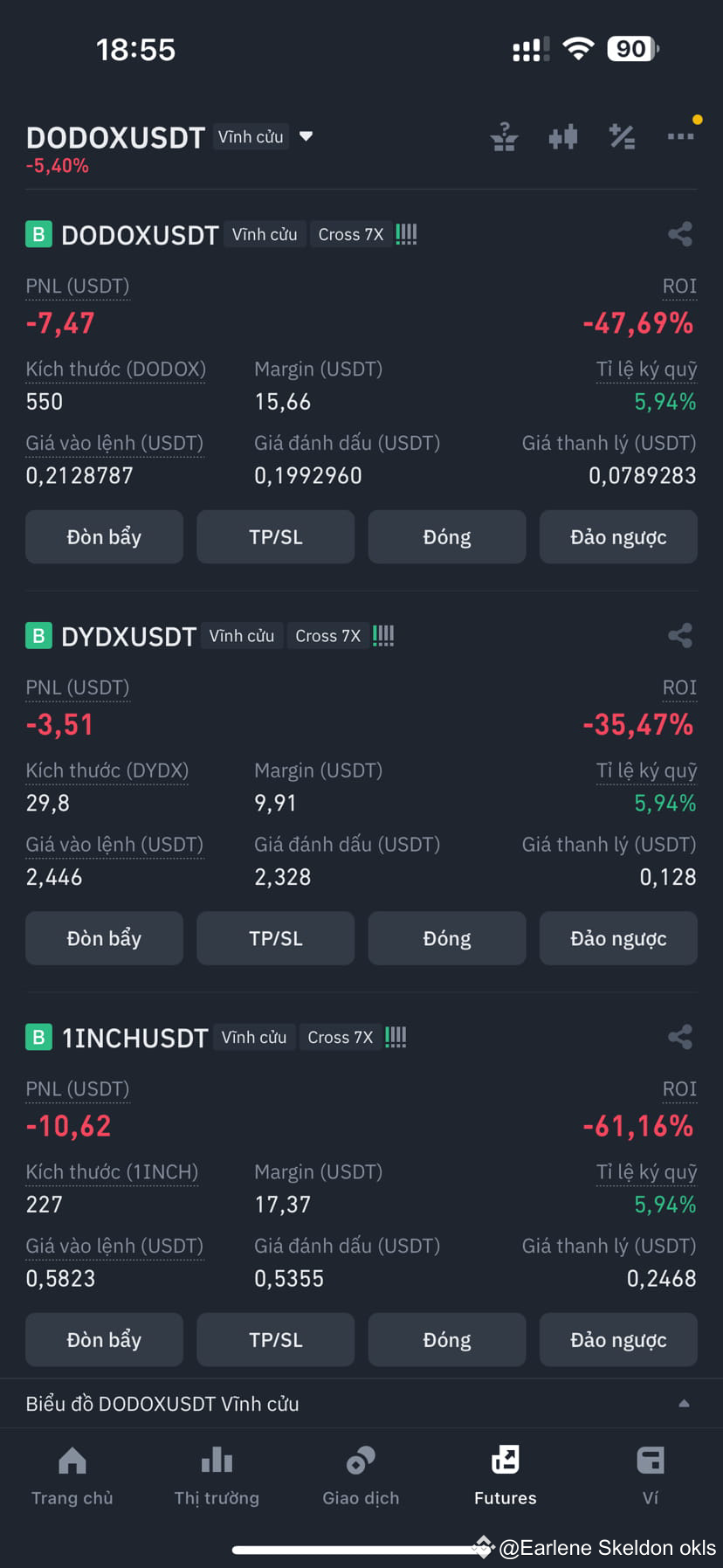
Task: Open TP/SL for the DYDXUSDT position
Action: (x=275, y=937)
